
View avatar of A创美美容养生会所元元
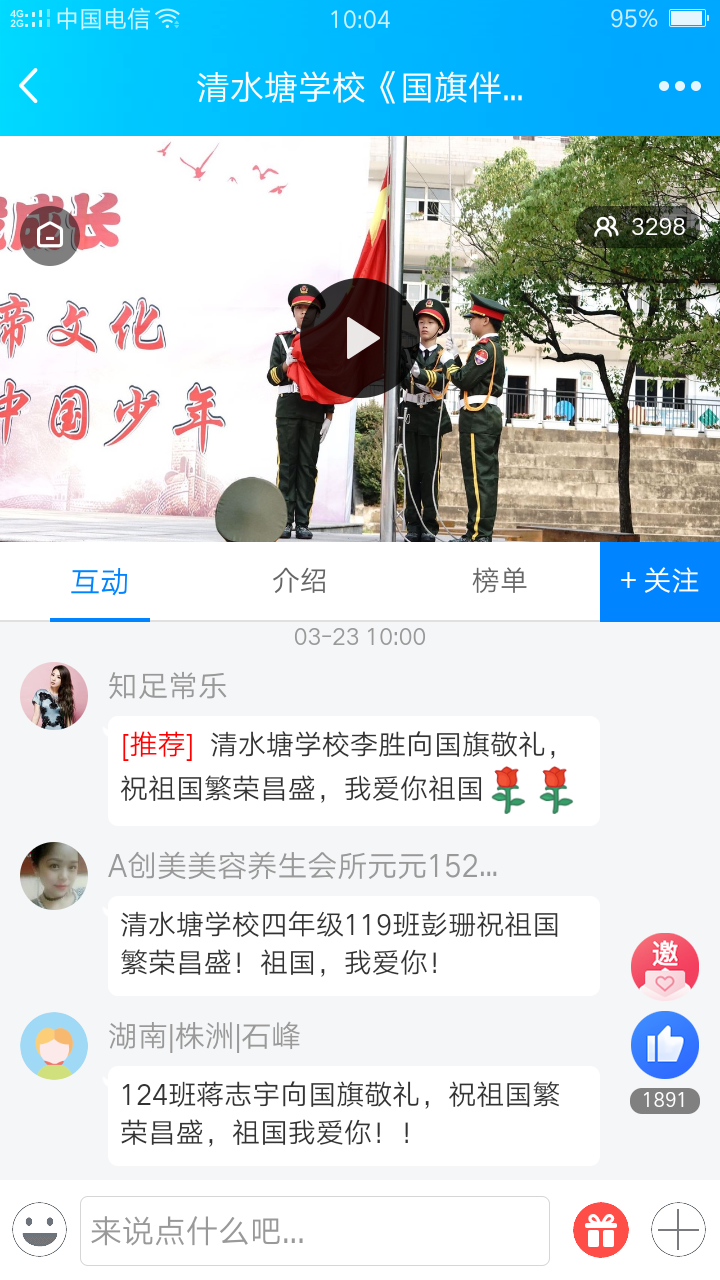pyautogui.click(x=54, y=875)
